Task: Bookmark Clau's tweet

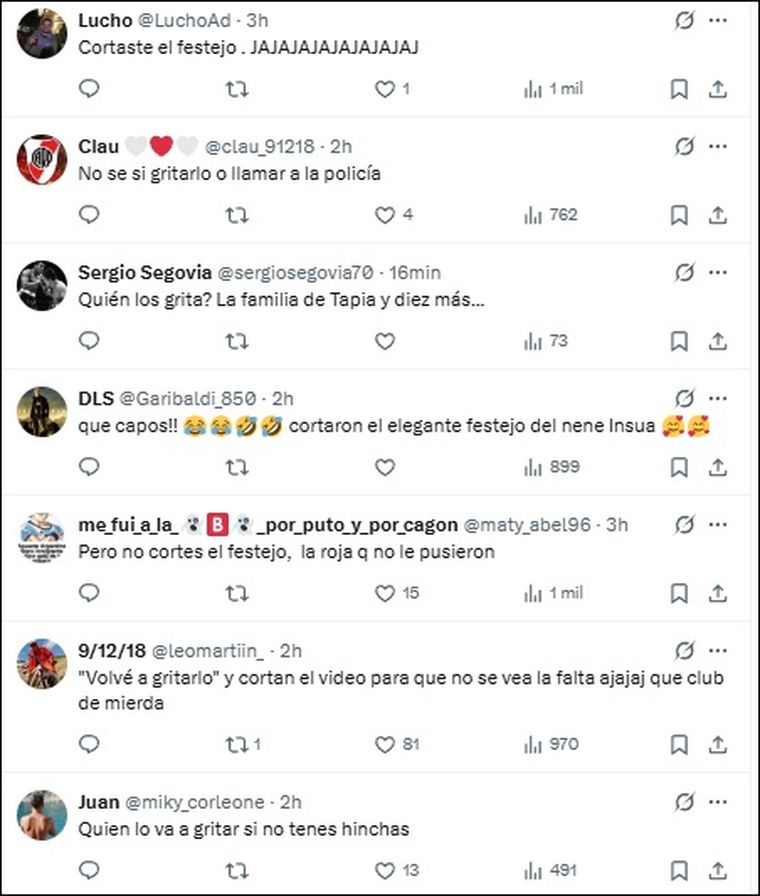Action: (x=679, y=215)
